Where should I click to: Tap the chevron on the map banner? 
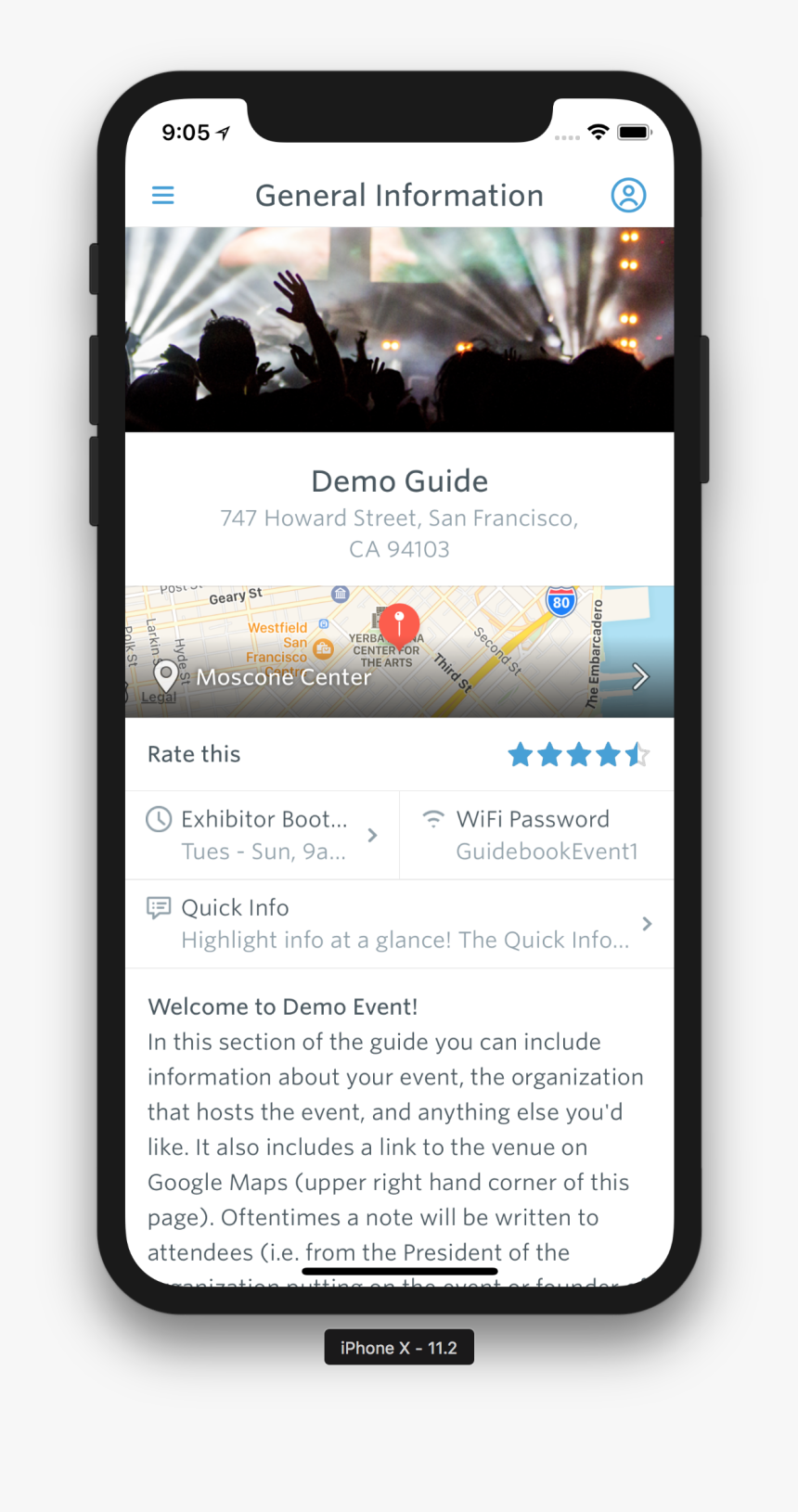point(640,677)
